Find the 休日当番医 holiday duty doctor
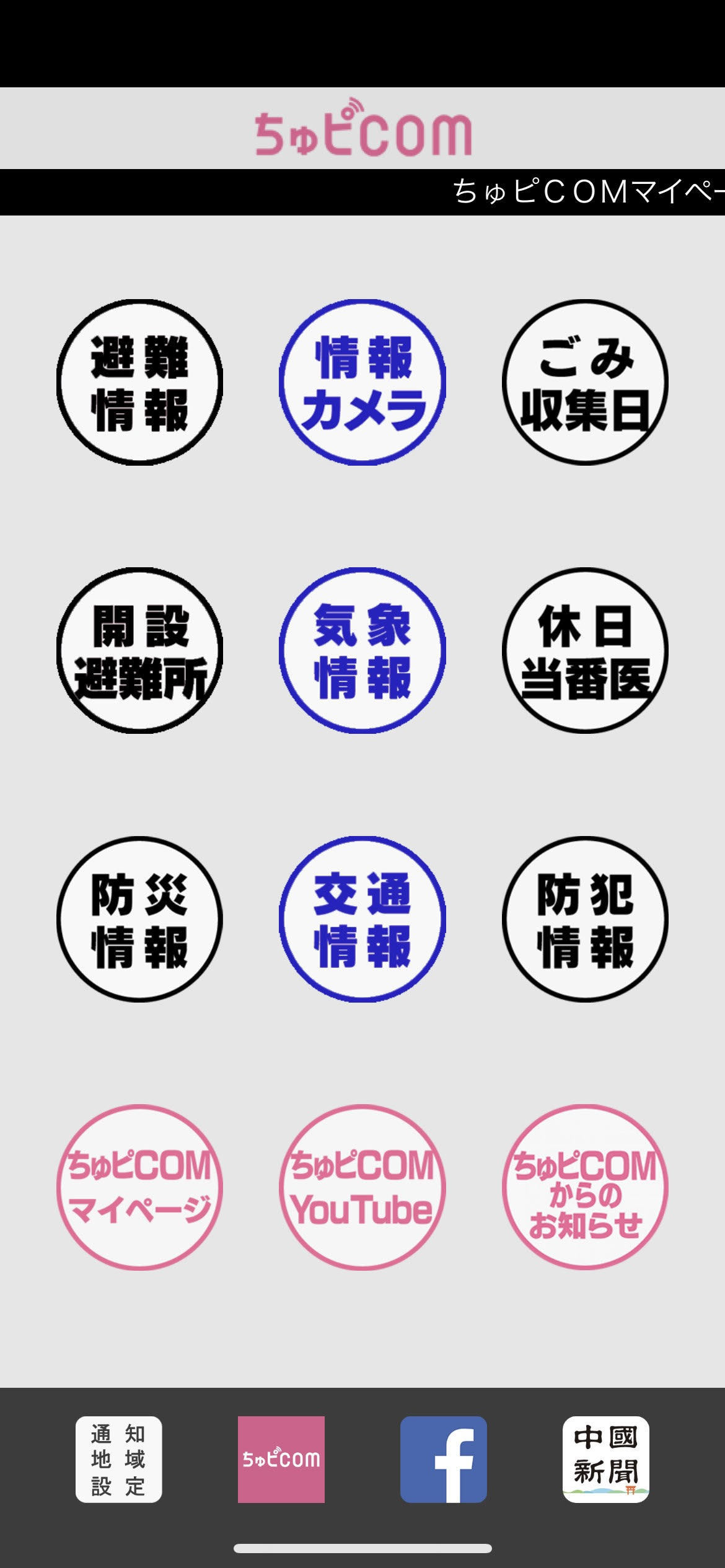Screen dimensions: 725x1568 (x=585, y=650)
